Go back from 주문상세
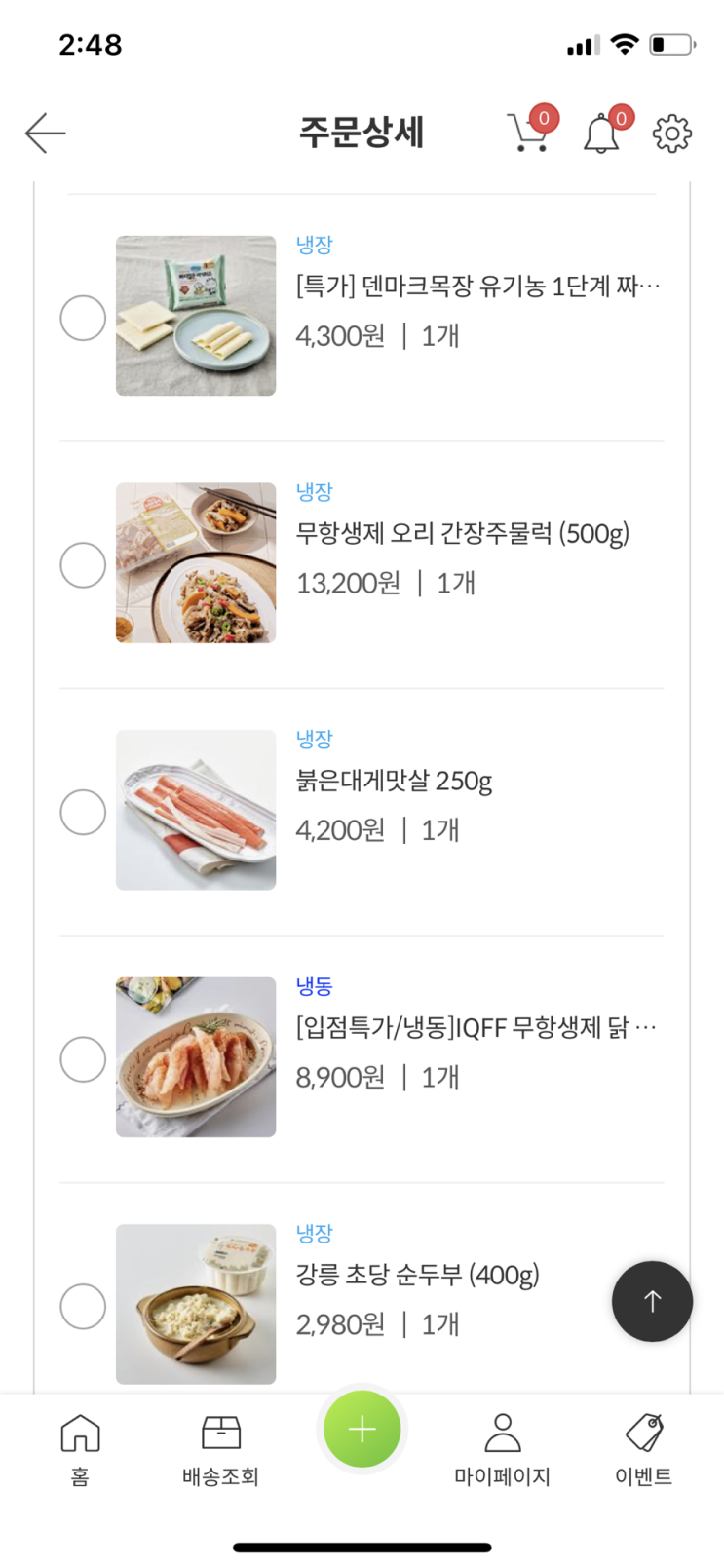The width and height of the screenshot is (724, 1568). coord(45,133)
